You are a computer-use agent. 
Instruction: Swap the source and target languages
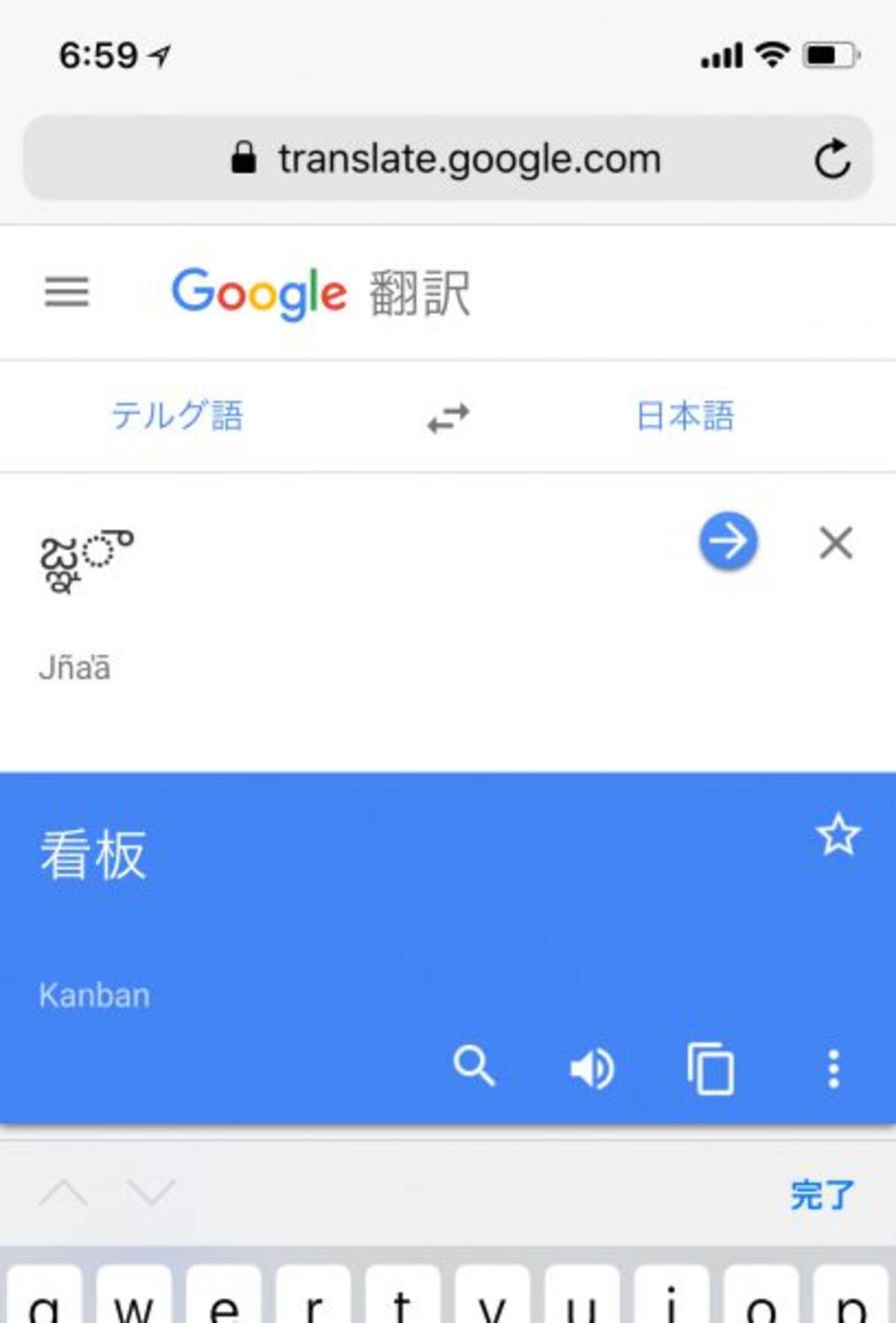click(448, 417)
